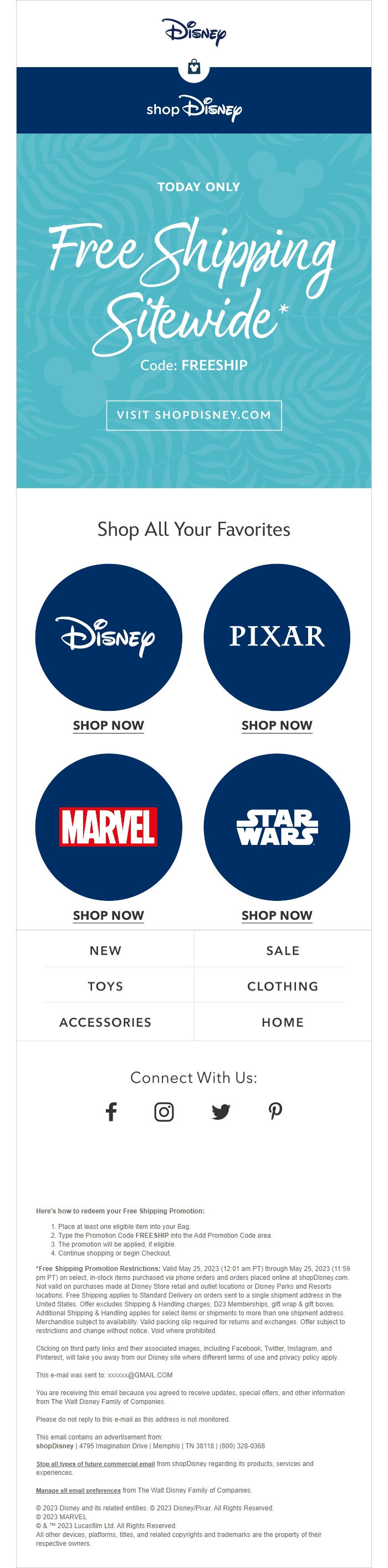
Task: Tap SHOP NOW under the Marvel circle
Action: [109, 915]
